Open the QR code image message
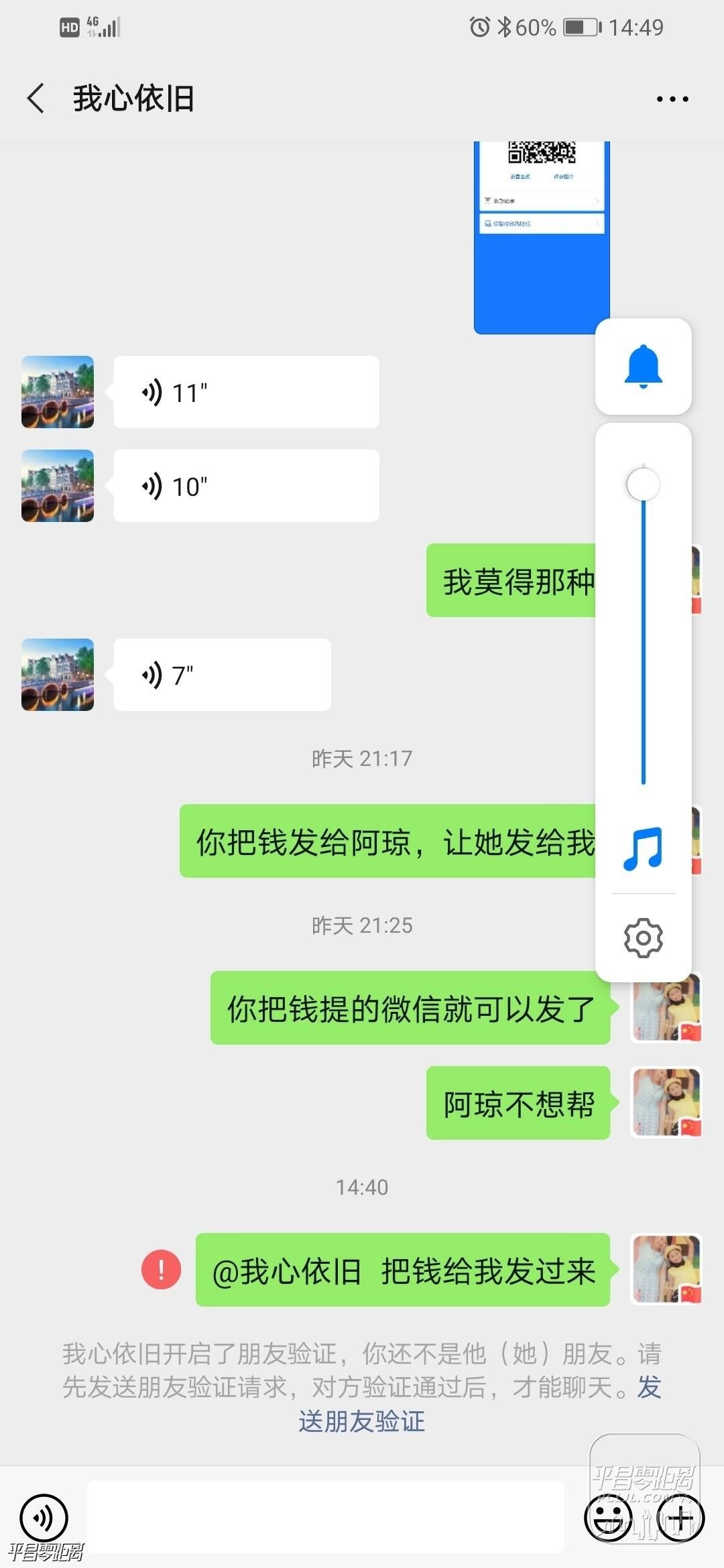This screenshot has height=1568, width=724. [x=541, y=236]
